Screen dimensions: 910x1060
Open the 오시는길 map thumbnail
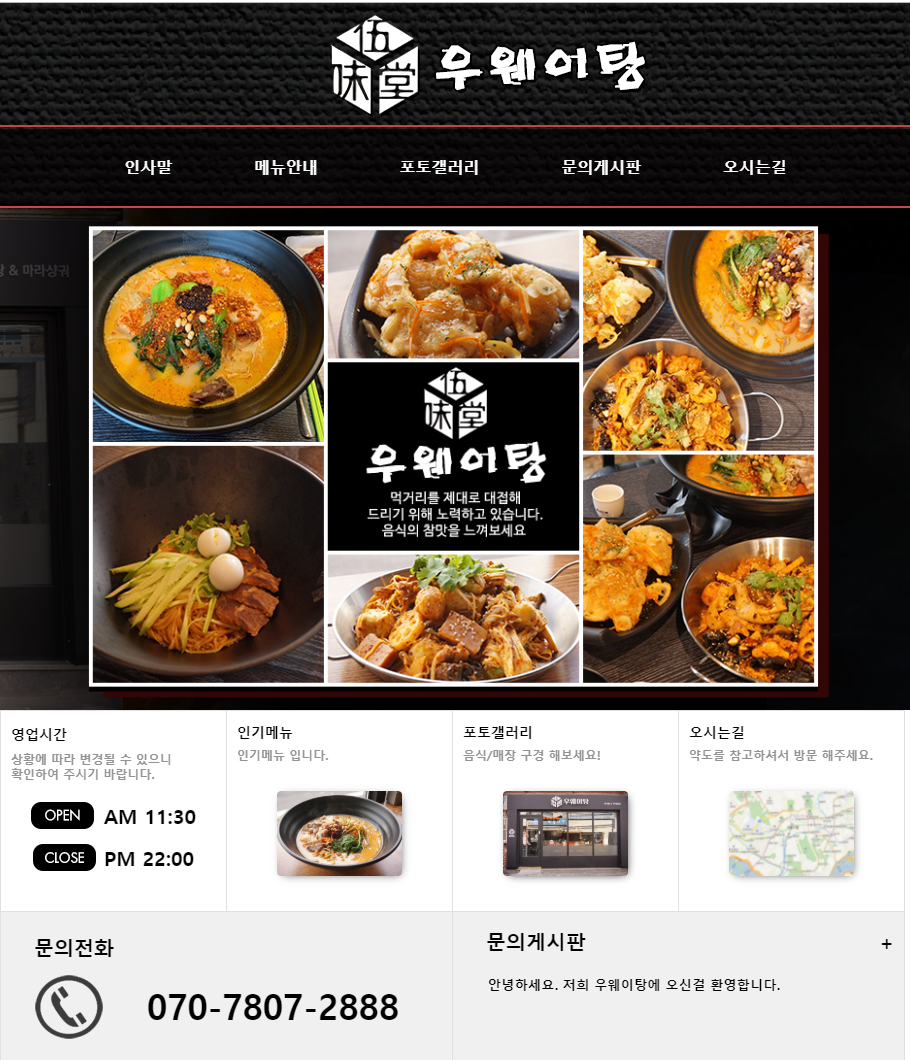tap(791, 833)
